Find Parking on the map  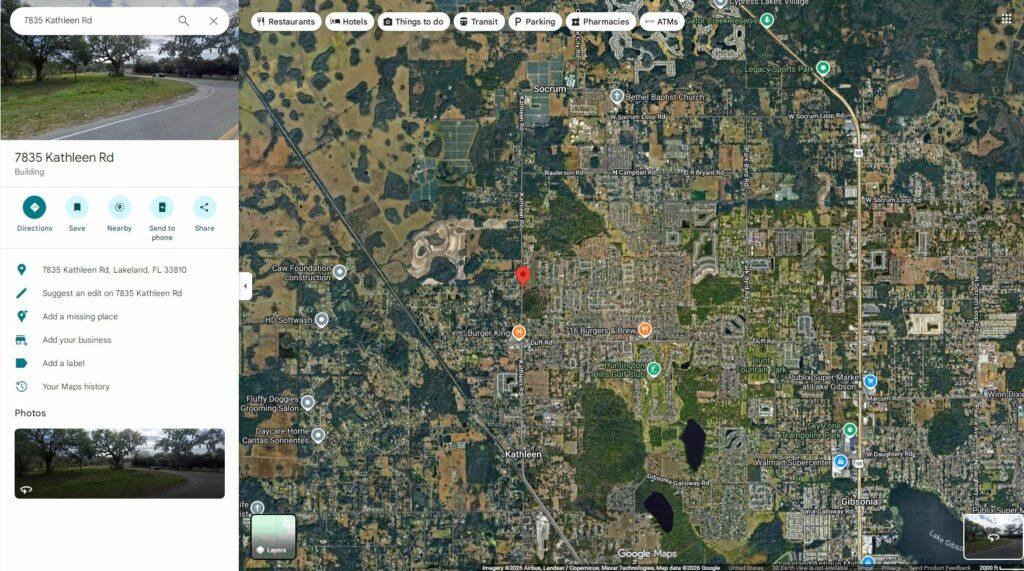point(533,21)
